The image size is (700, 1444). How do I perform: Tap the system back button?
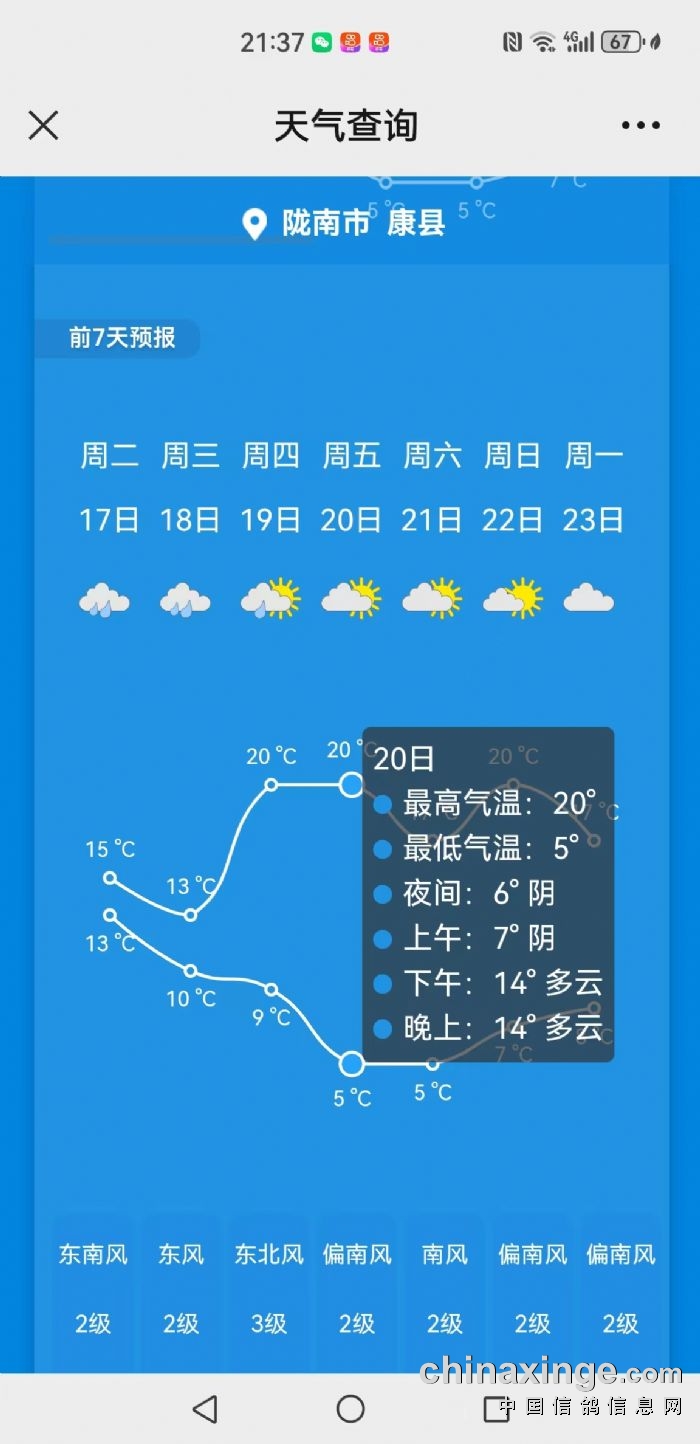point(205,1409)
